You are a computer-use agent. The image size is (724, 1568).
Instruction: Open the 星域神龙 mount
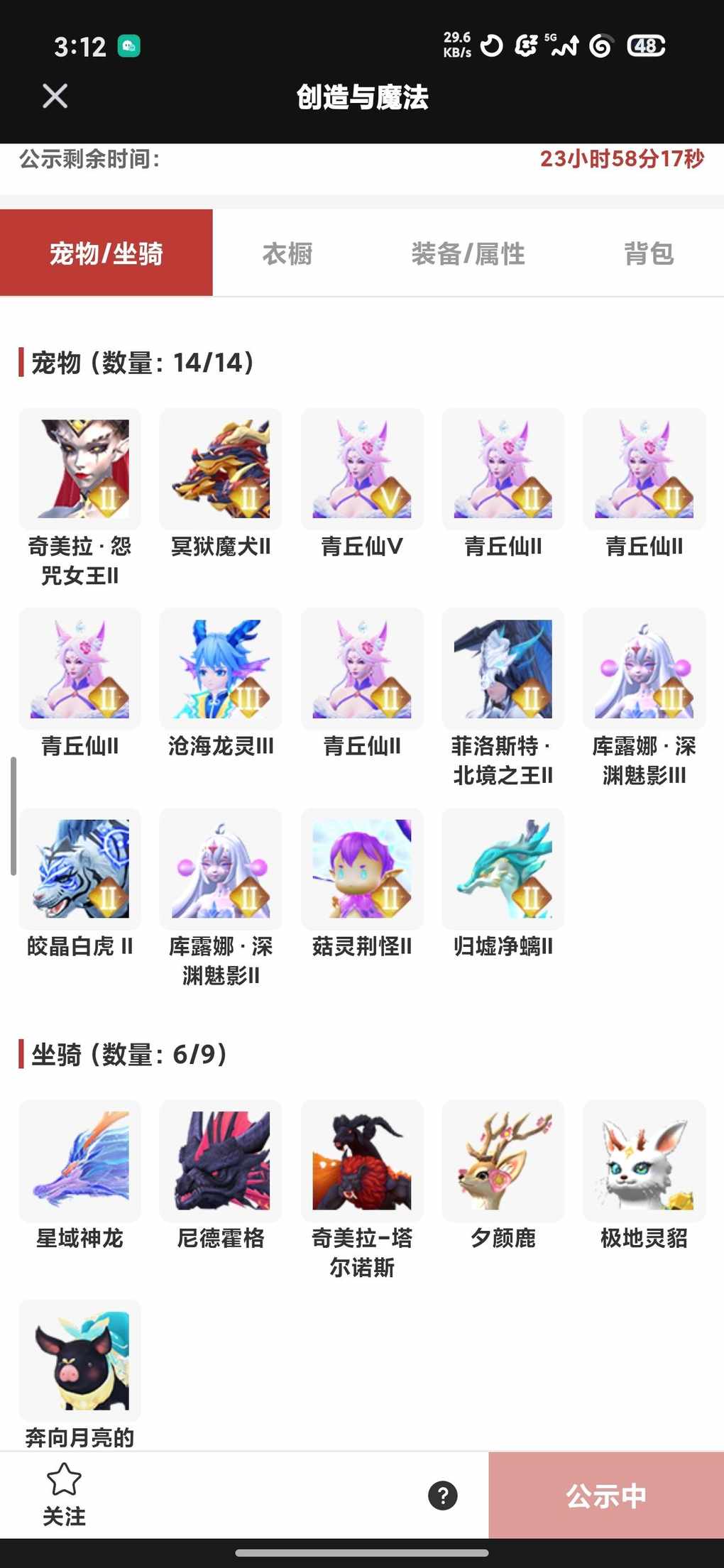coord(80,1161)
